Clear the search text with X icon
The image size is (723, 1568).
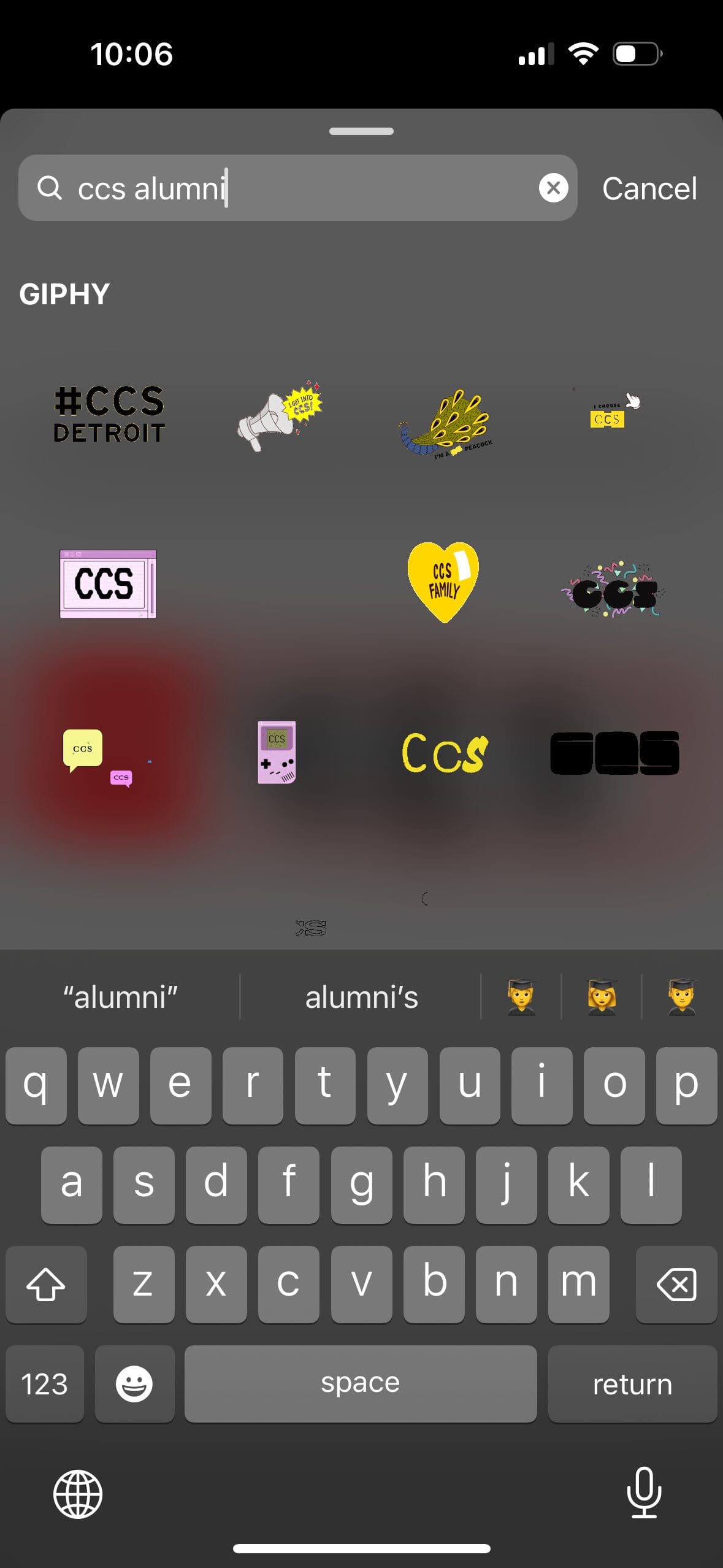pos(553,188)
